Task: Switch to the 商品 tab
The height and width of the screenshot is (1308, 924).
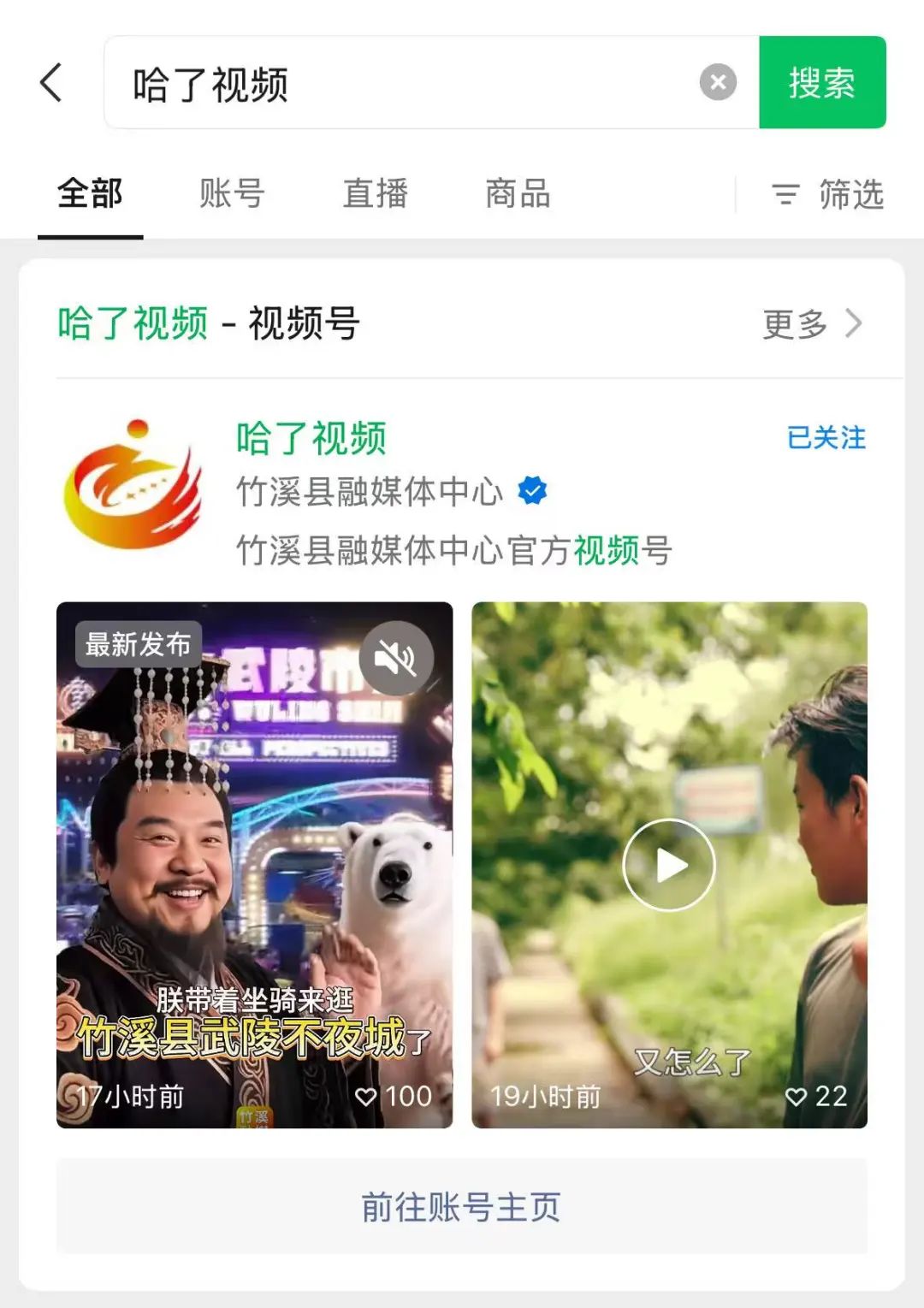Action: [518, 194]
